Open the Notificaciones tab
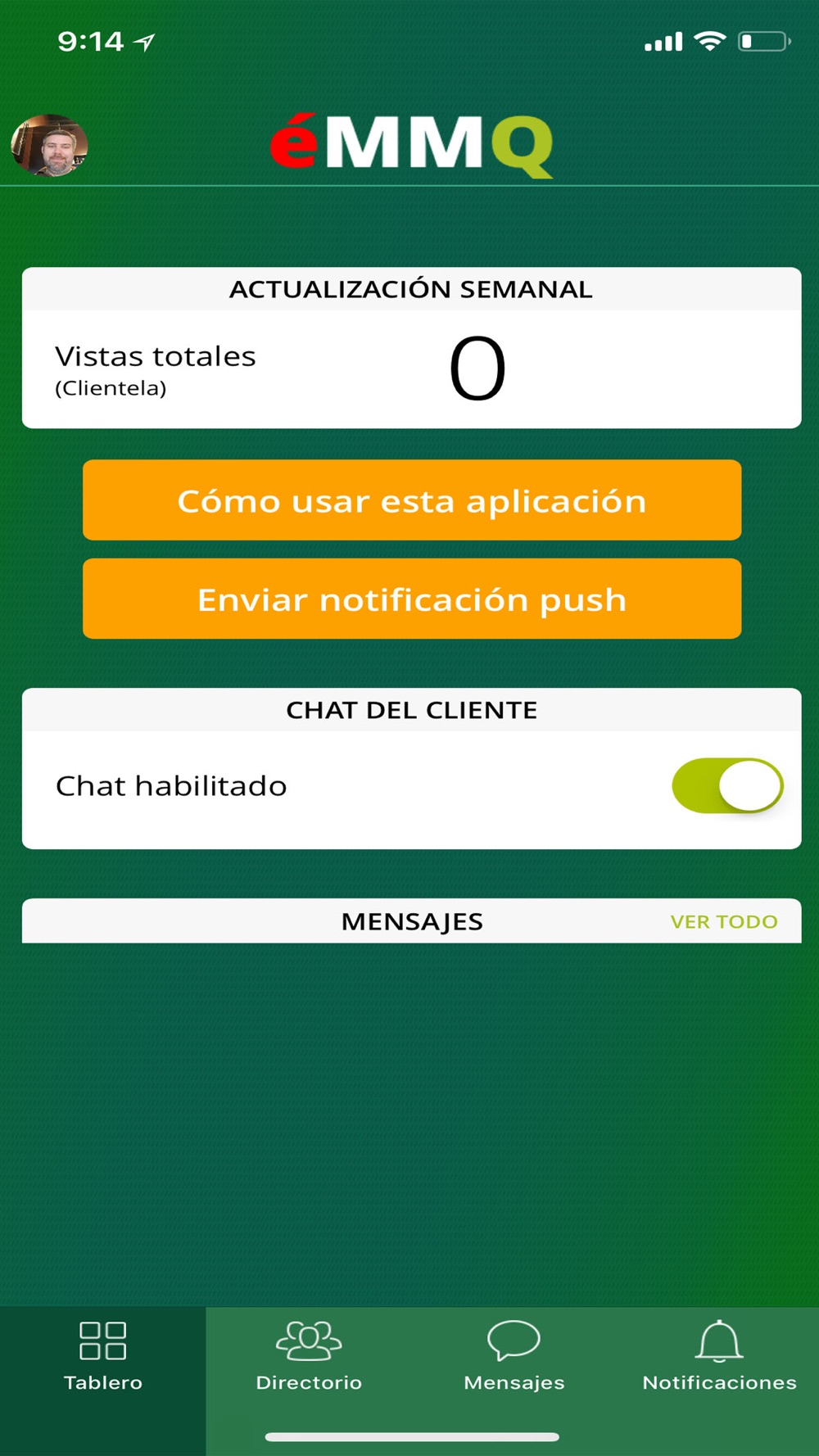819x1456 pixels. tap(719, 1381)
